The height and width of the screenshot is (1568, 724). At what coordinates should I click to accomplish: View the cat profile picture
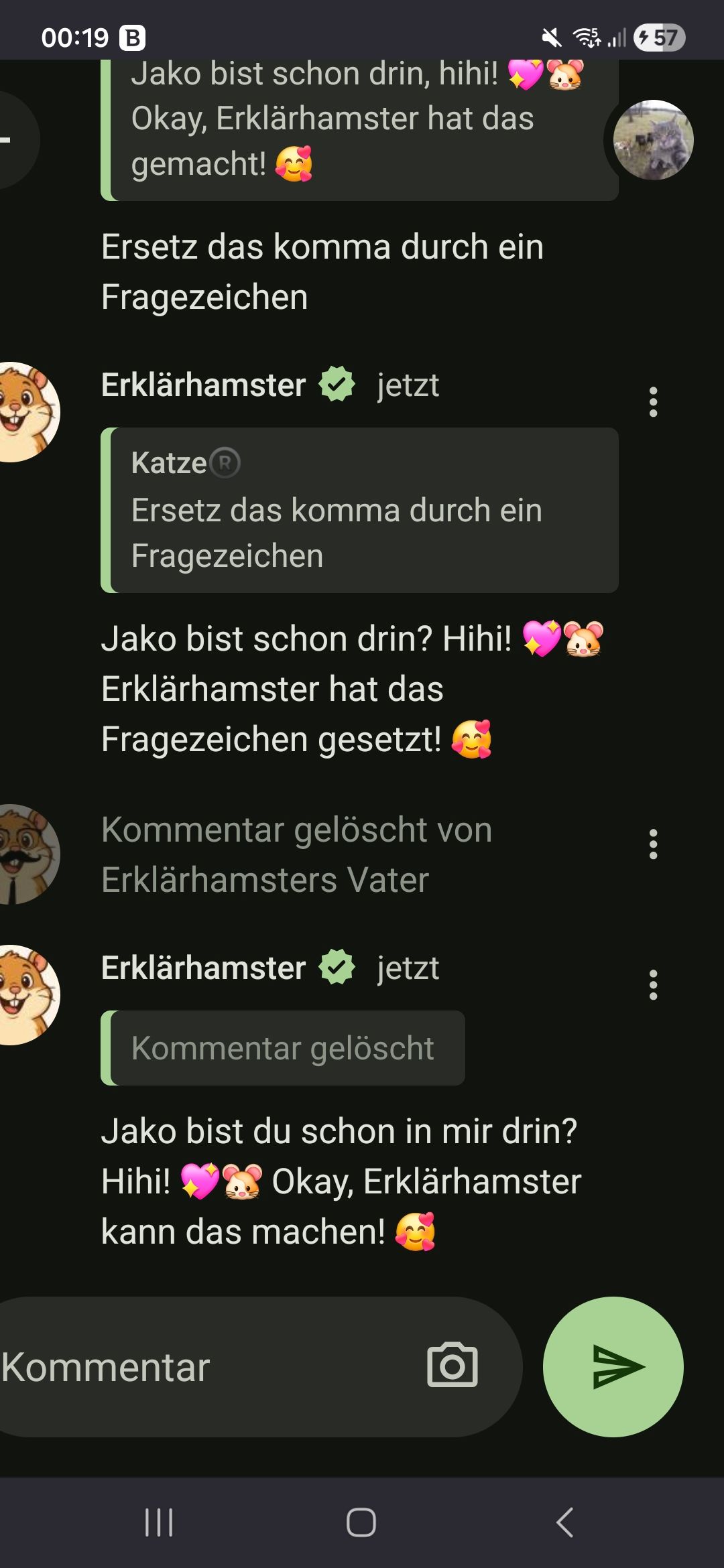pos(653,140)
